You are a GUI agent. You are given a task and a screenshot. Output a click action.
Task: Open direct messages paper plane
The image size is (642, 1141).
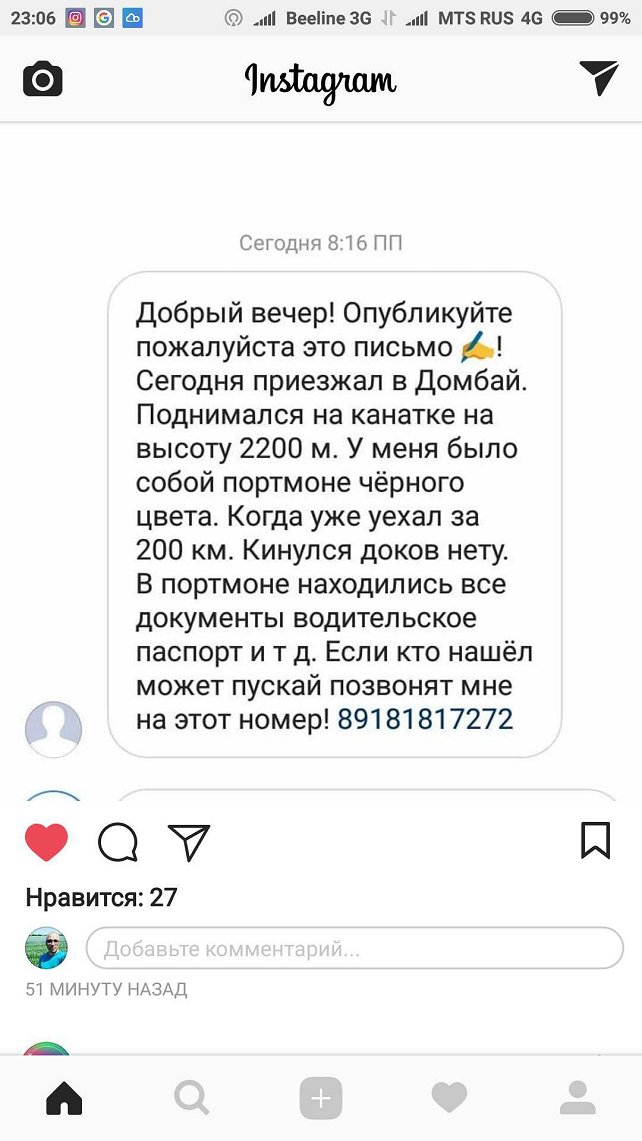pyautogui.click(x=599, y=78)
